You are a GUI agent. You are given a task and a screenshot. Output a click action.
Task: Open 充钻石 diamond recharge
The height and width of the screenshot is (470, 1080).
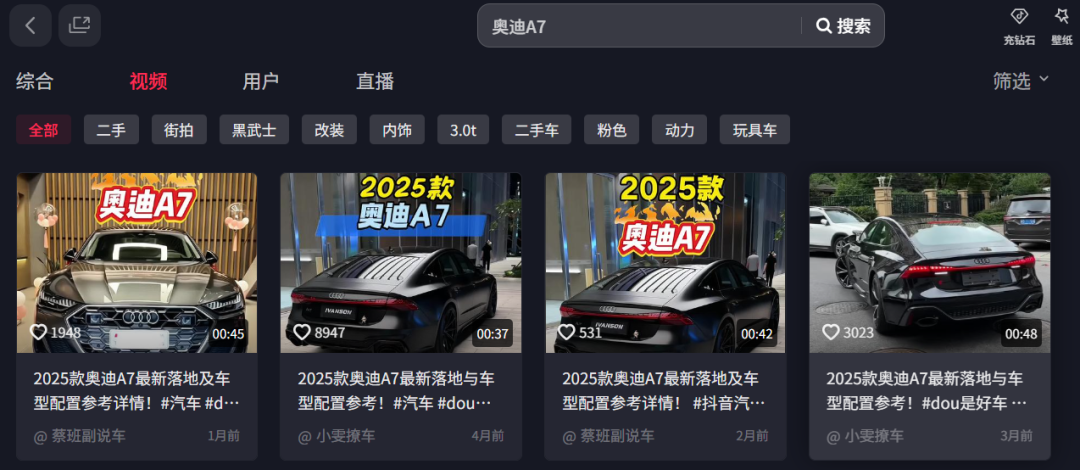pyautogui.click(x=1019, y=26)
